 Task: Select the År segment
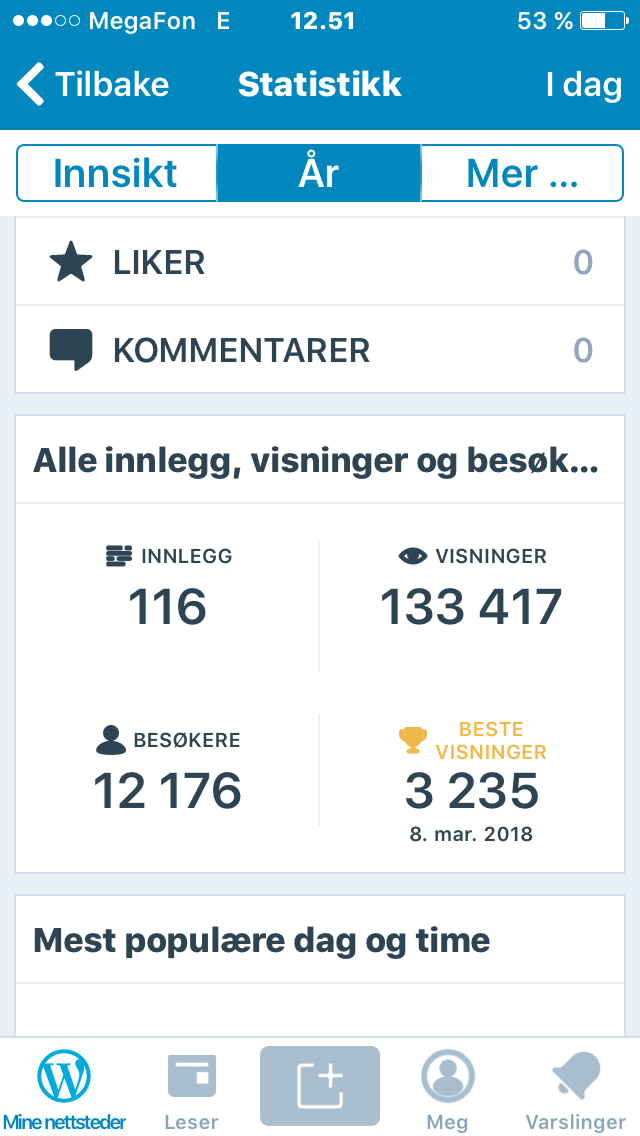319,173
